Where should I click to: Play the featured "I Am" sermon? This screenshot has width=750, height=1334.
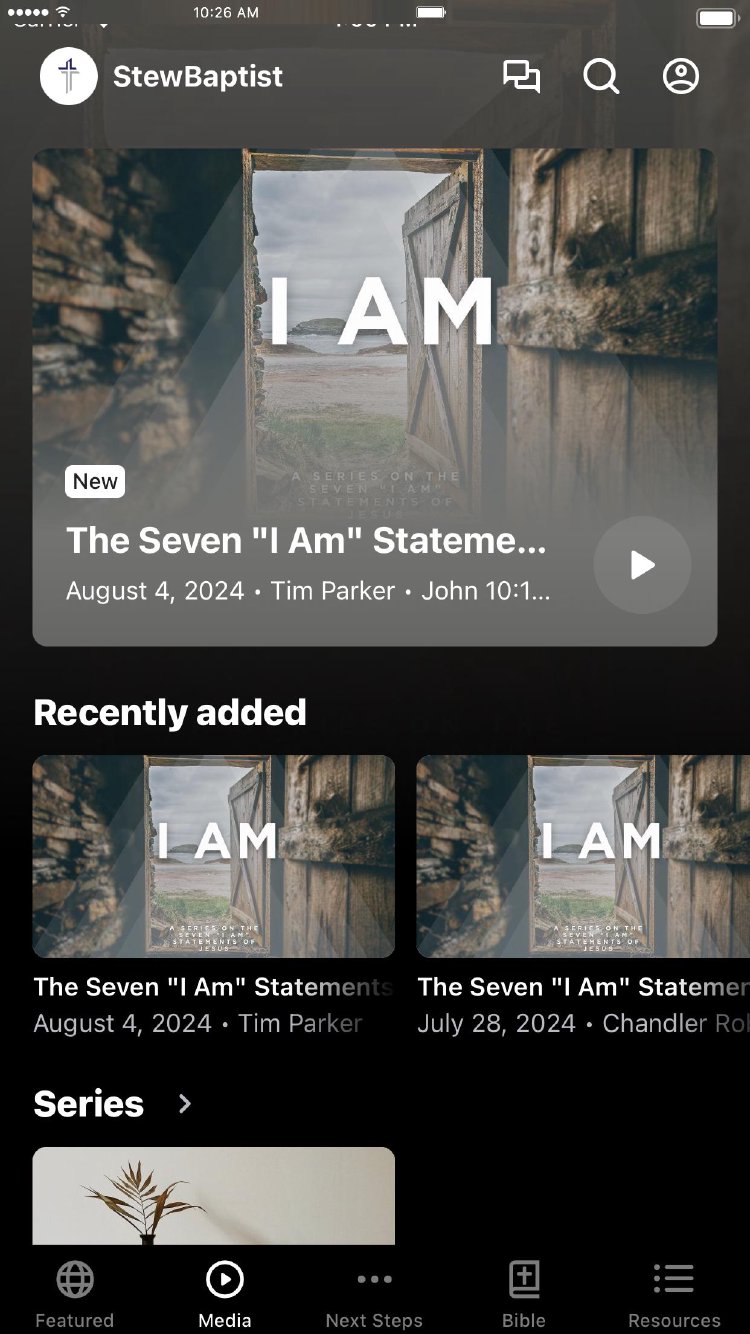point(642,565)
